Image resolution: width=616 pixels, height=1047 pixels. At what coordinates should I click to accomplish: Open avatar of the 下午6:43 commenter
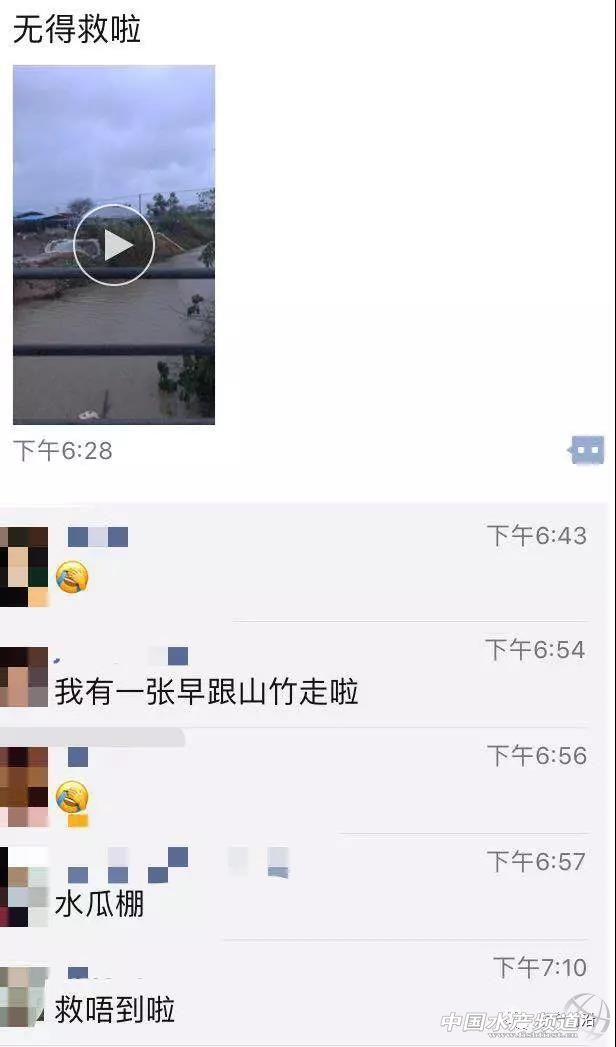(x=24, y=566)
